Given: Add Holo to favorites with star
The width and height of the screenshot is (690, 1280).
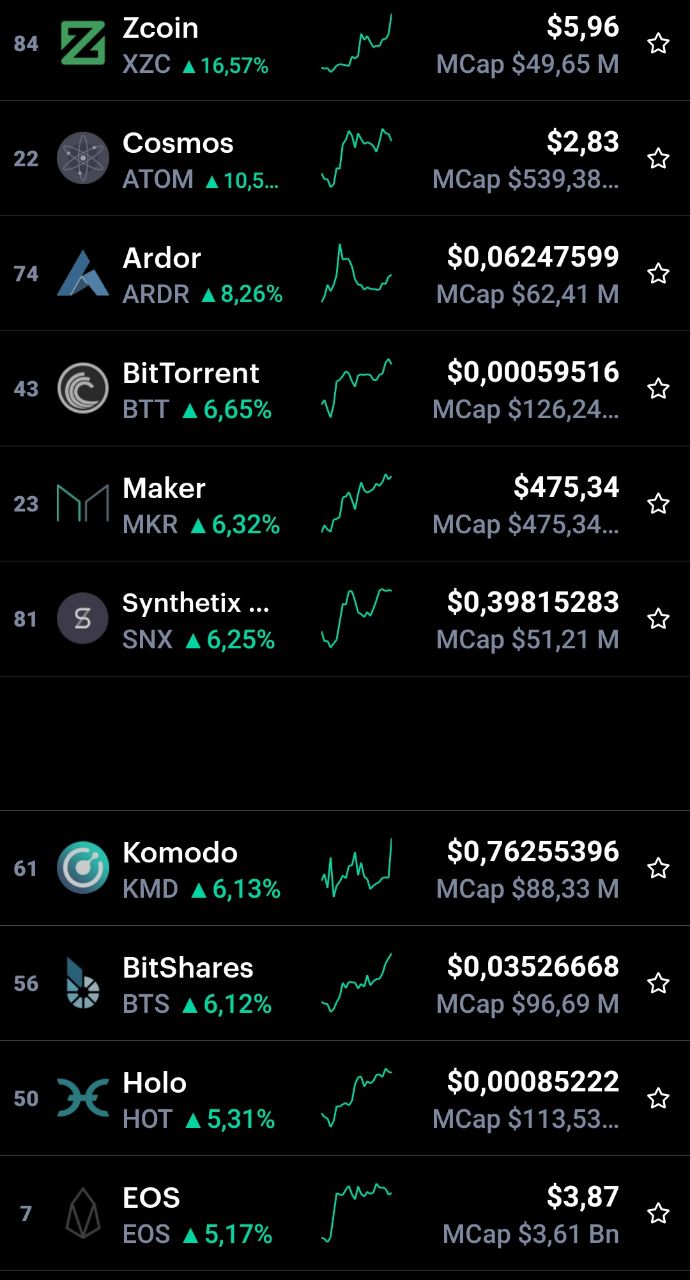Looking at the screenshot, I should pyautogui.click(x=658, y=1098).
